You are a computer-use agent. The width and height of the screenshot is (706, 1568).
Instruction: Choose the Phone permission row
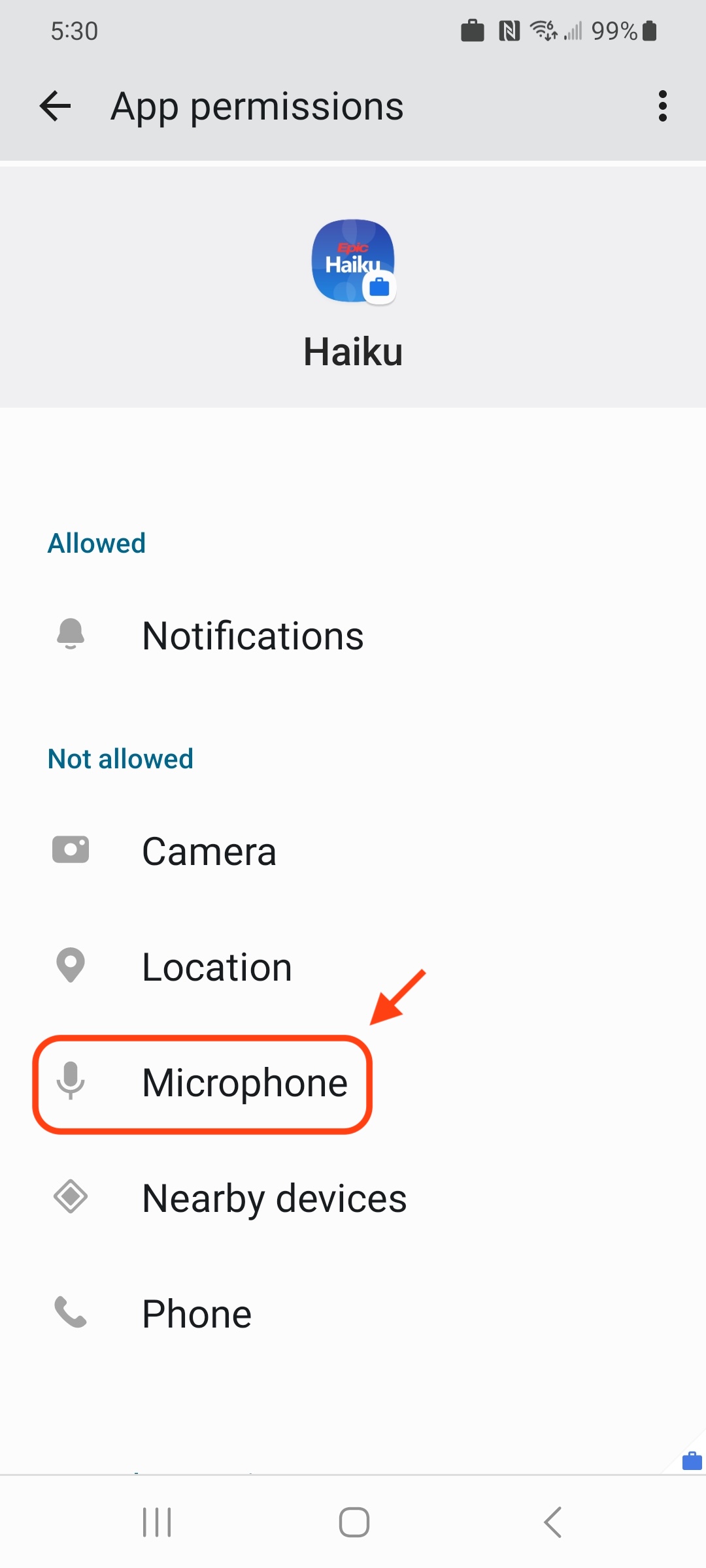196,1314
